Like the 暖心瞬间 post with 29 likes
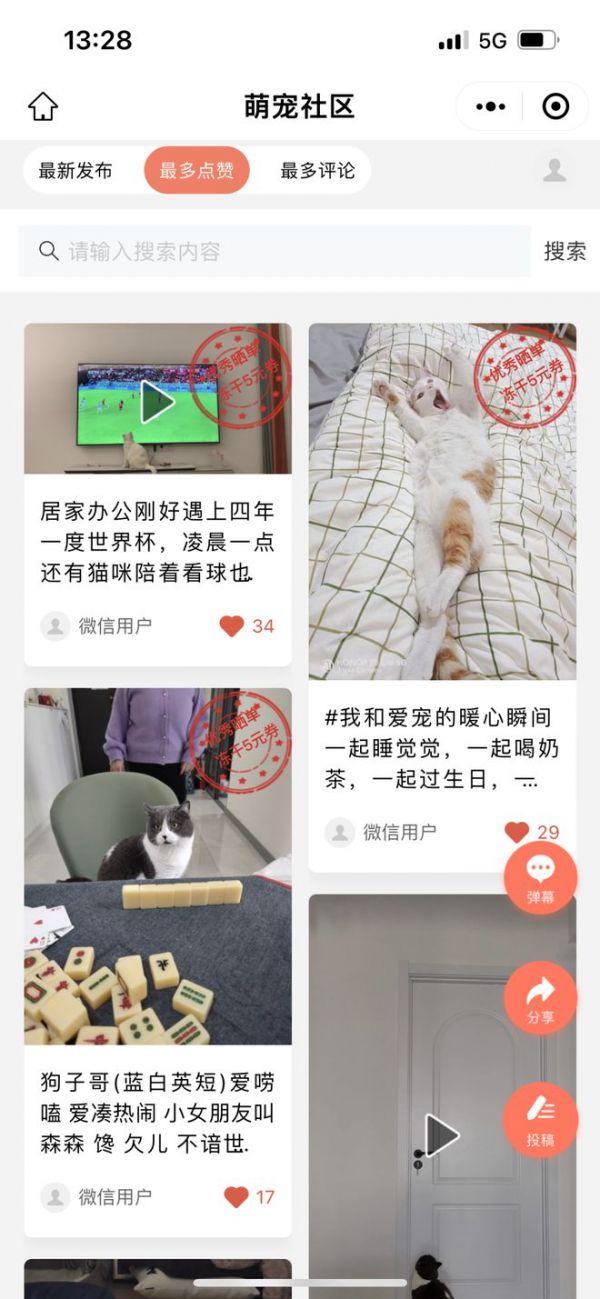600x1299 pixels. point(517,832)
